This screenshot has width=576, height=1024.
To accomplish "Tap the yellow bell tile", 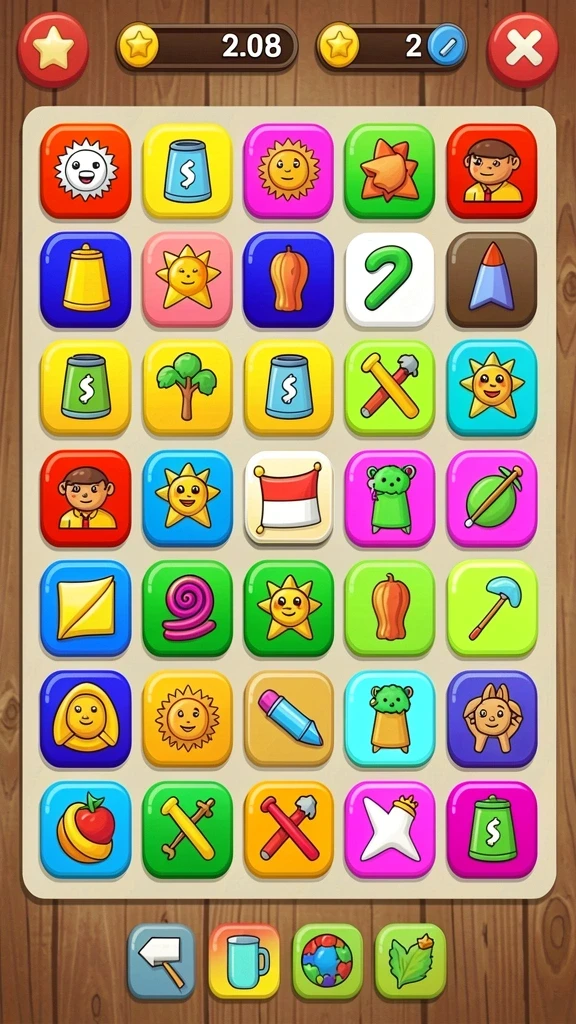I will tap(86, 280).
